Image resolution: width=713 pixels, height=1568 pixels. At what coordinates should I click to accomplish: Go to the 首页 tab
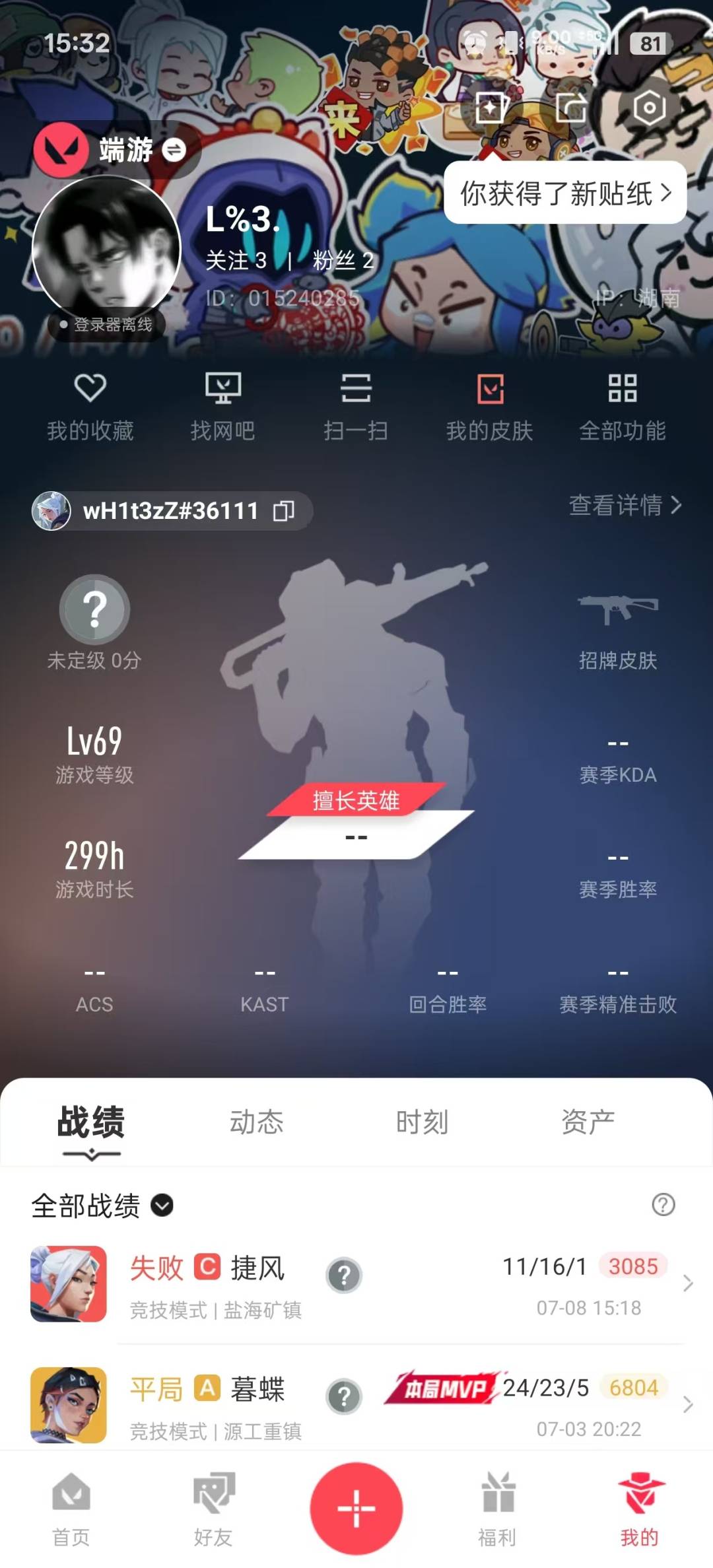pos(71,1510)
